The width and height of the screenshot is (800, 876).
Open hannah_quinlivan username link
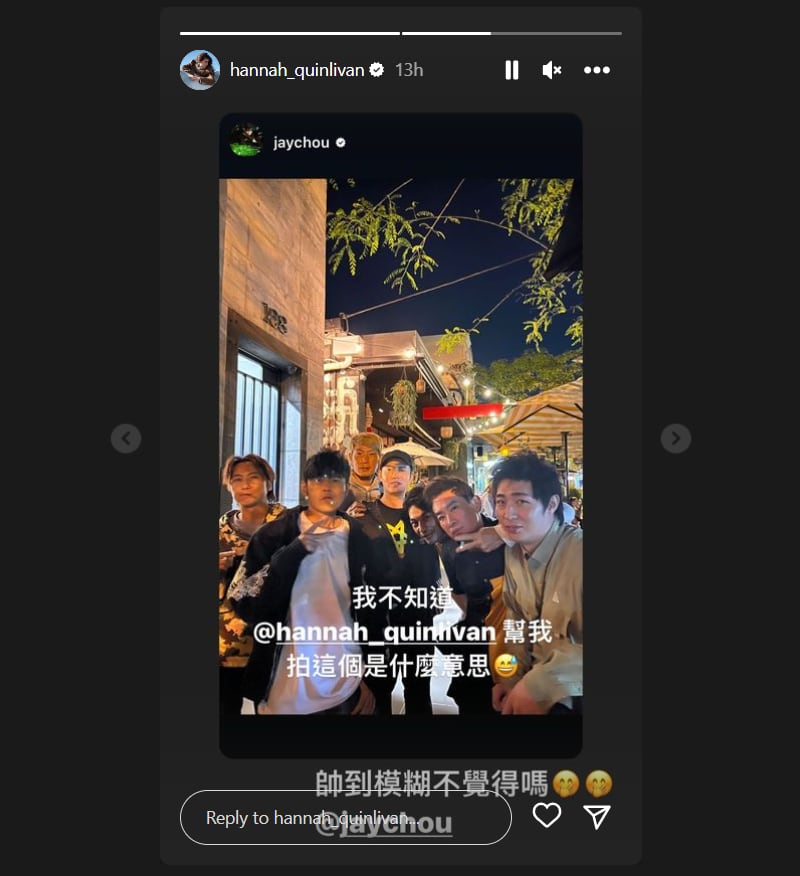[297, 70]
